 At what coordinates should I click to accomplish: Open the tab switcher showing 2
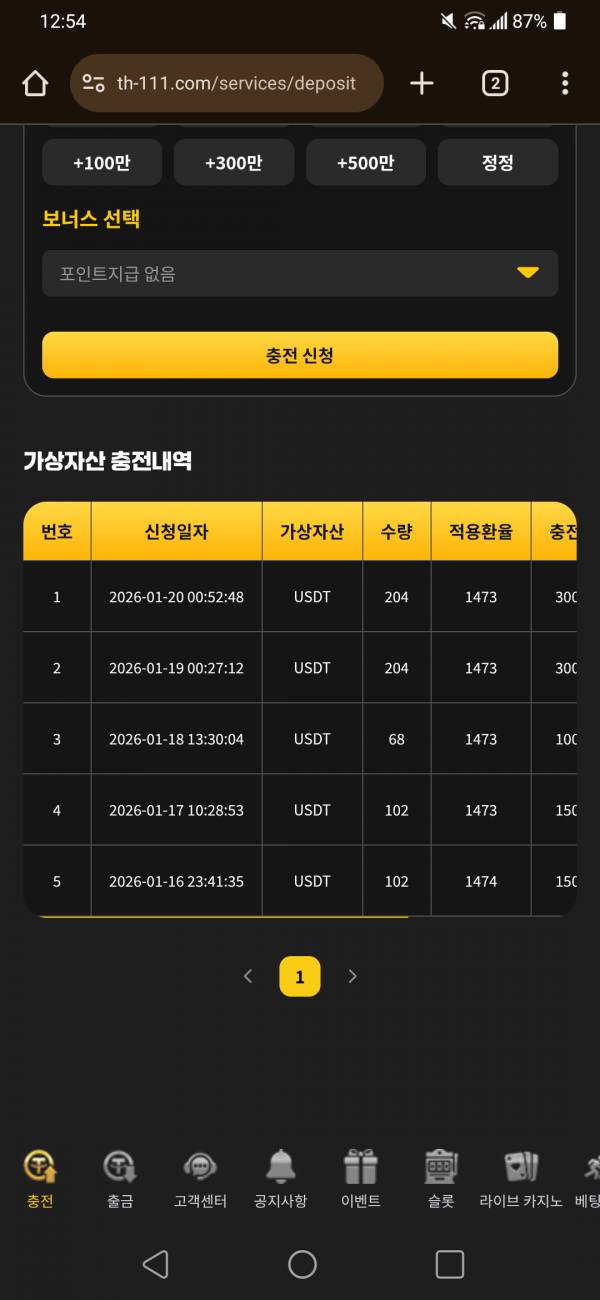(494, 83)
